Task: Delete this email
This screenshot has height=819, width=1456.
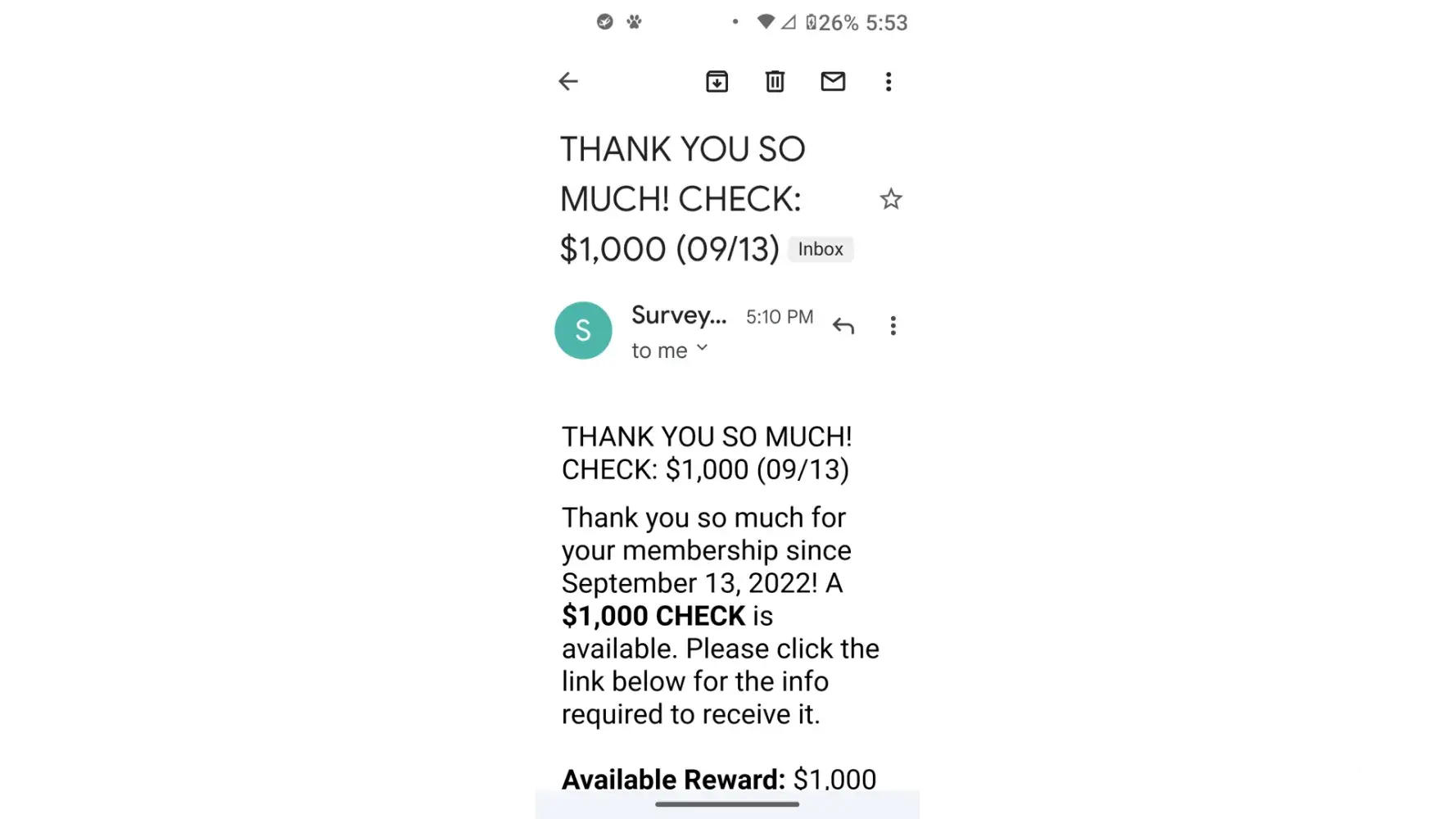Action: point(775,81)
